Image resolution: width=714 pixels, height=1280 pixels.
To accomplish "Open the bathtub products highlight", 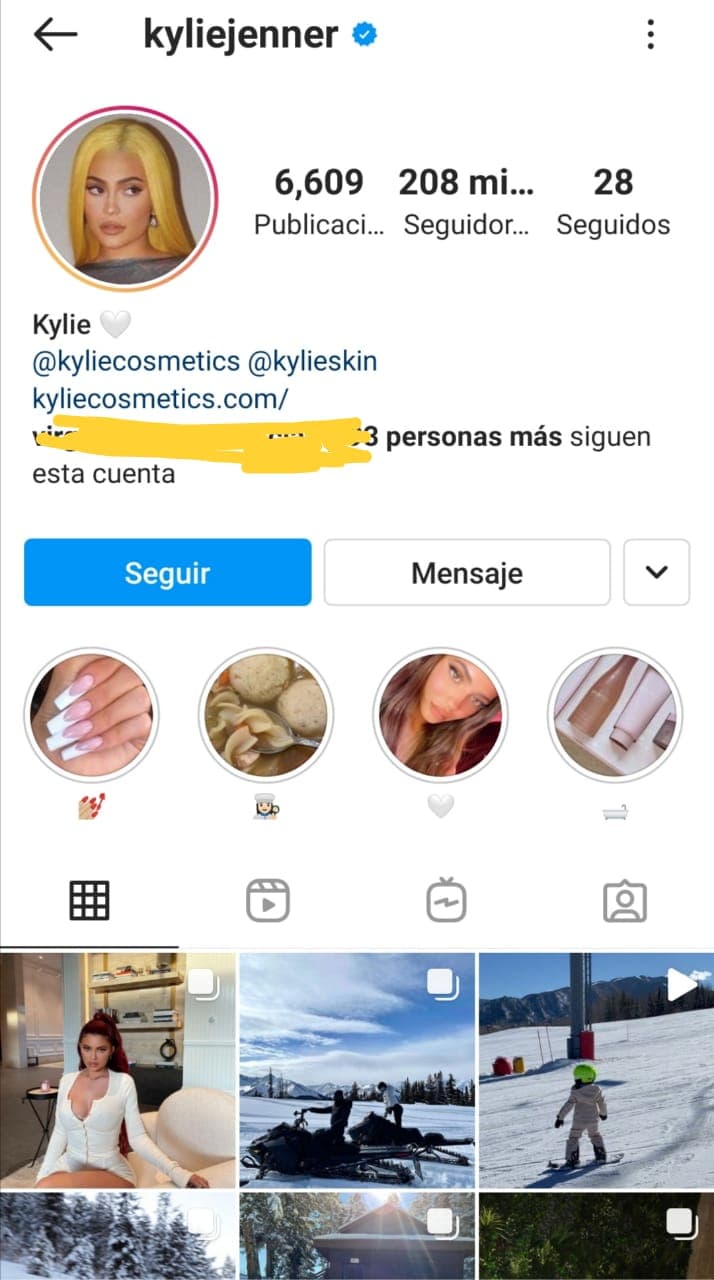I will pos(615,714).
